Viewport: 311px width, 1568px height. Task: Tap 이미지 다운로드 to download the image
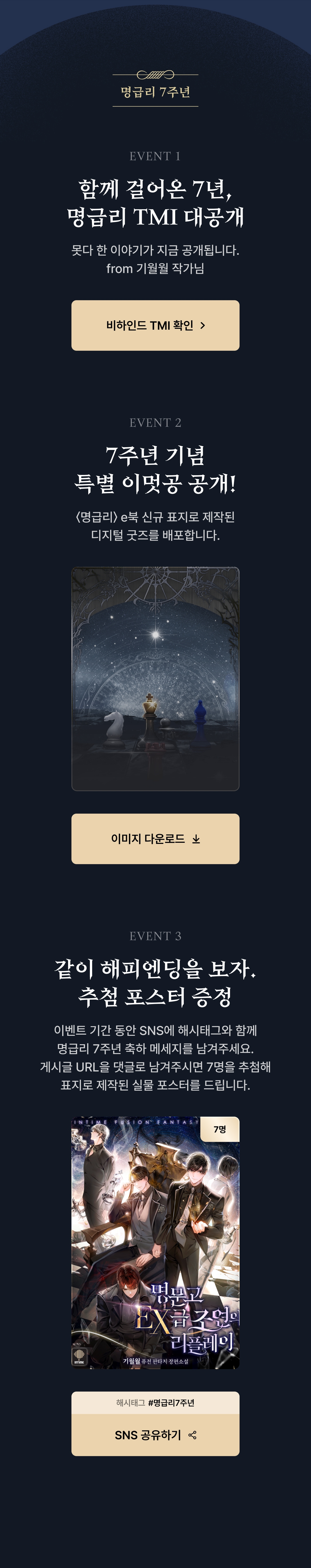point(155,838)
